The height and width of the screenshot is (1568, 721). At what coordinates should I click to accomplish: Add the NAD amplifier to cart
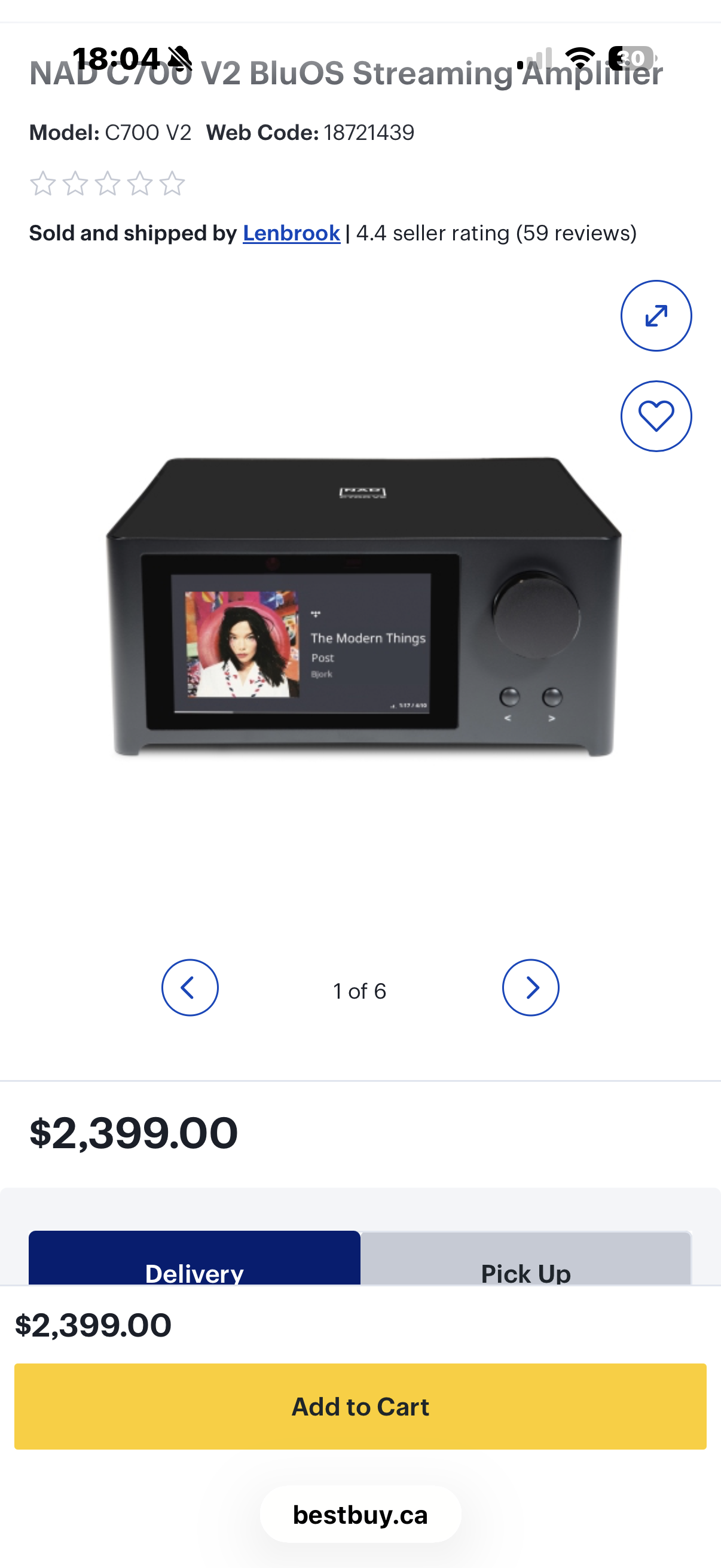360,1406
